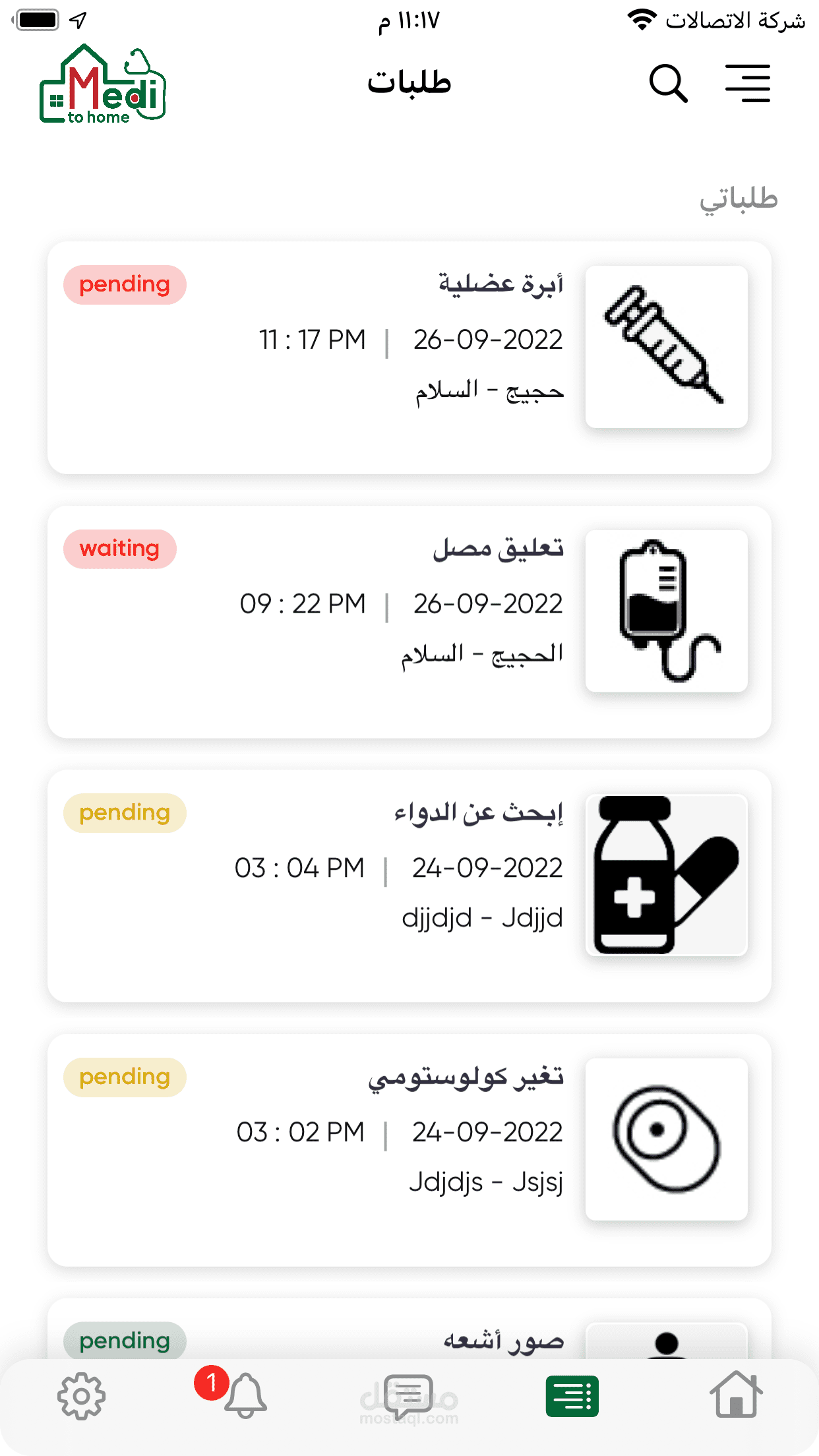Switch to the orders list tab
The height and width of the screenshot is (1456, 819).
point(572,1396)
